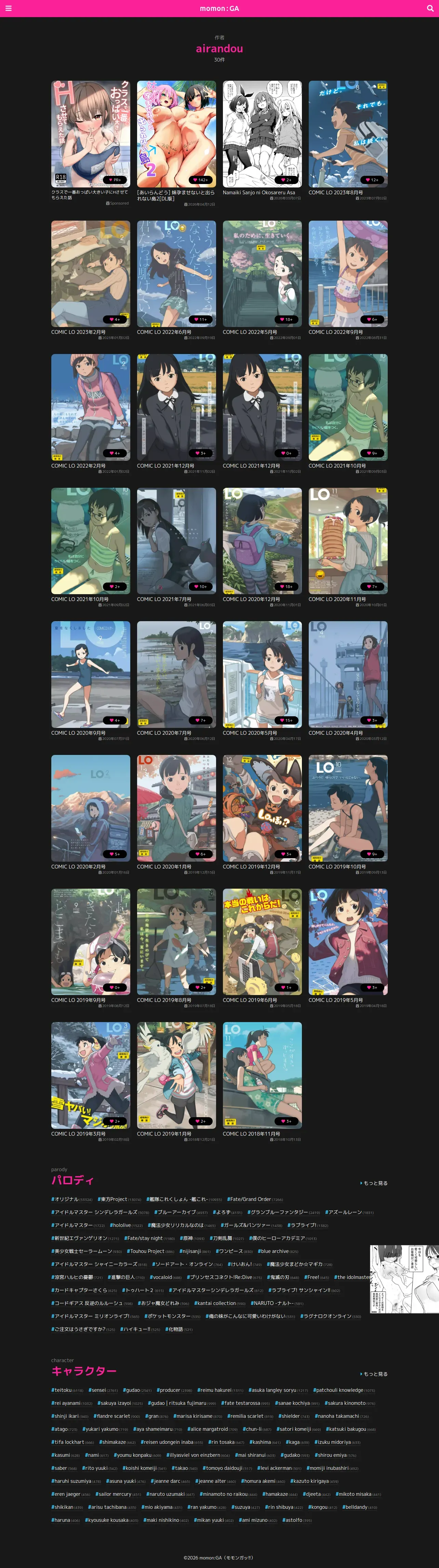Open the #東方Project tag
This screenshot has width=439, height=1568.
[x=120, y=1199]
